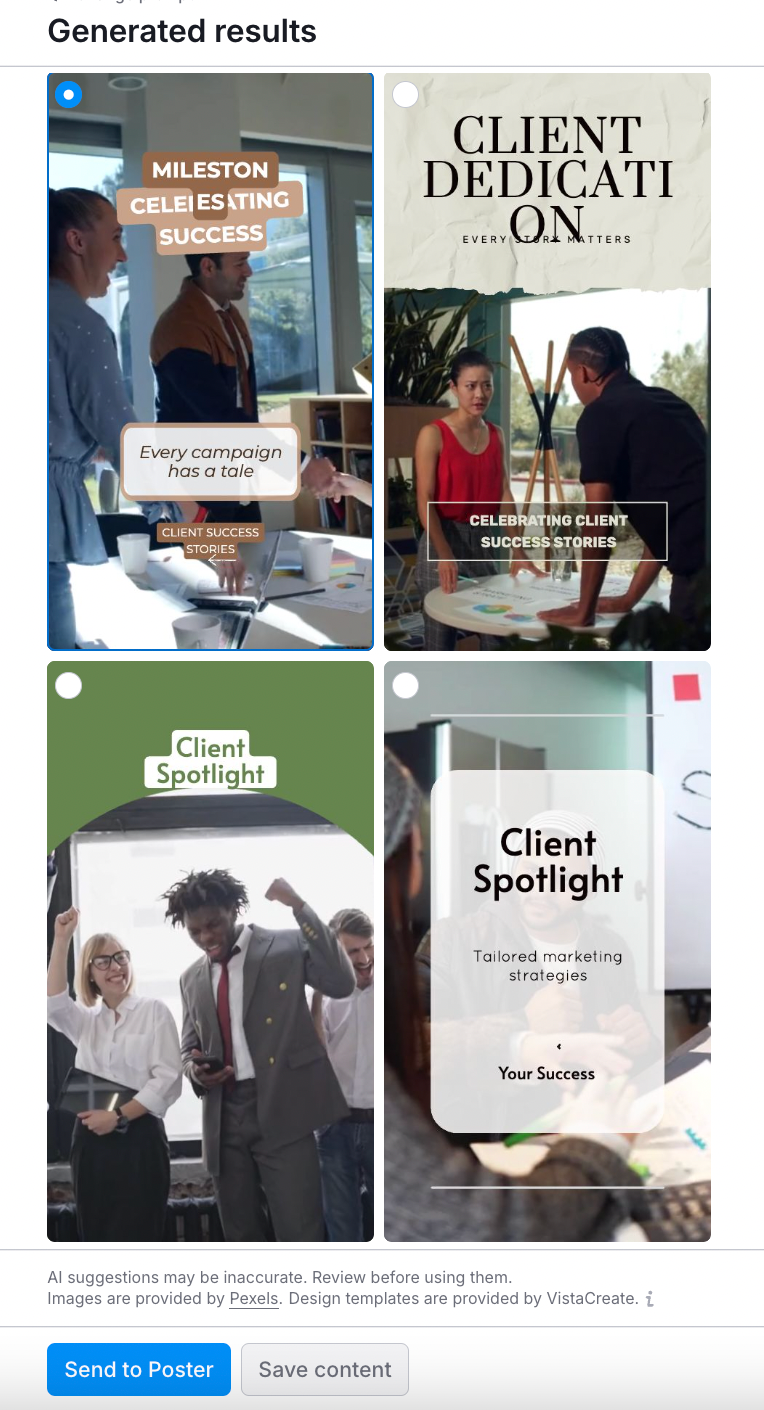
Task: Show info about image and template providers
Action: point(650,1300)
